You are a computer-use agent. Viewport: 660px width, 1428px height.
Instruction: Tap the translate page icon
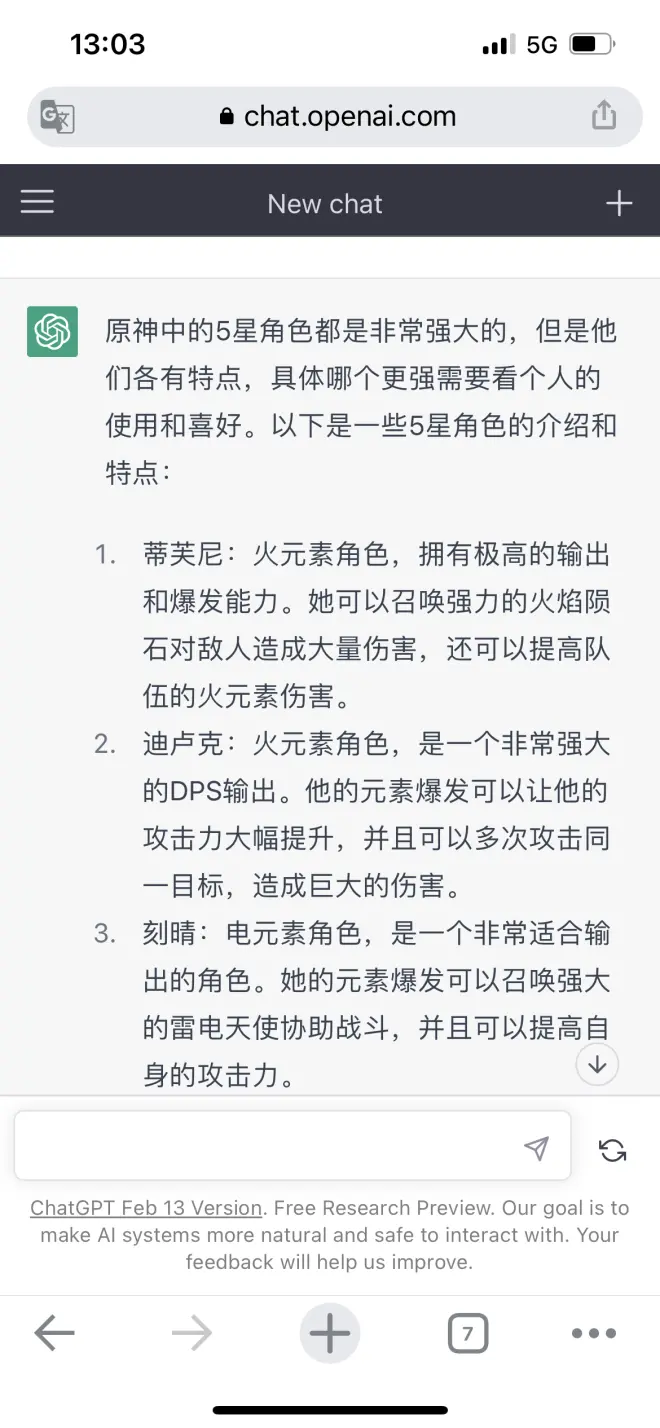57,117
